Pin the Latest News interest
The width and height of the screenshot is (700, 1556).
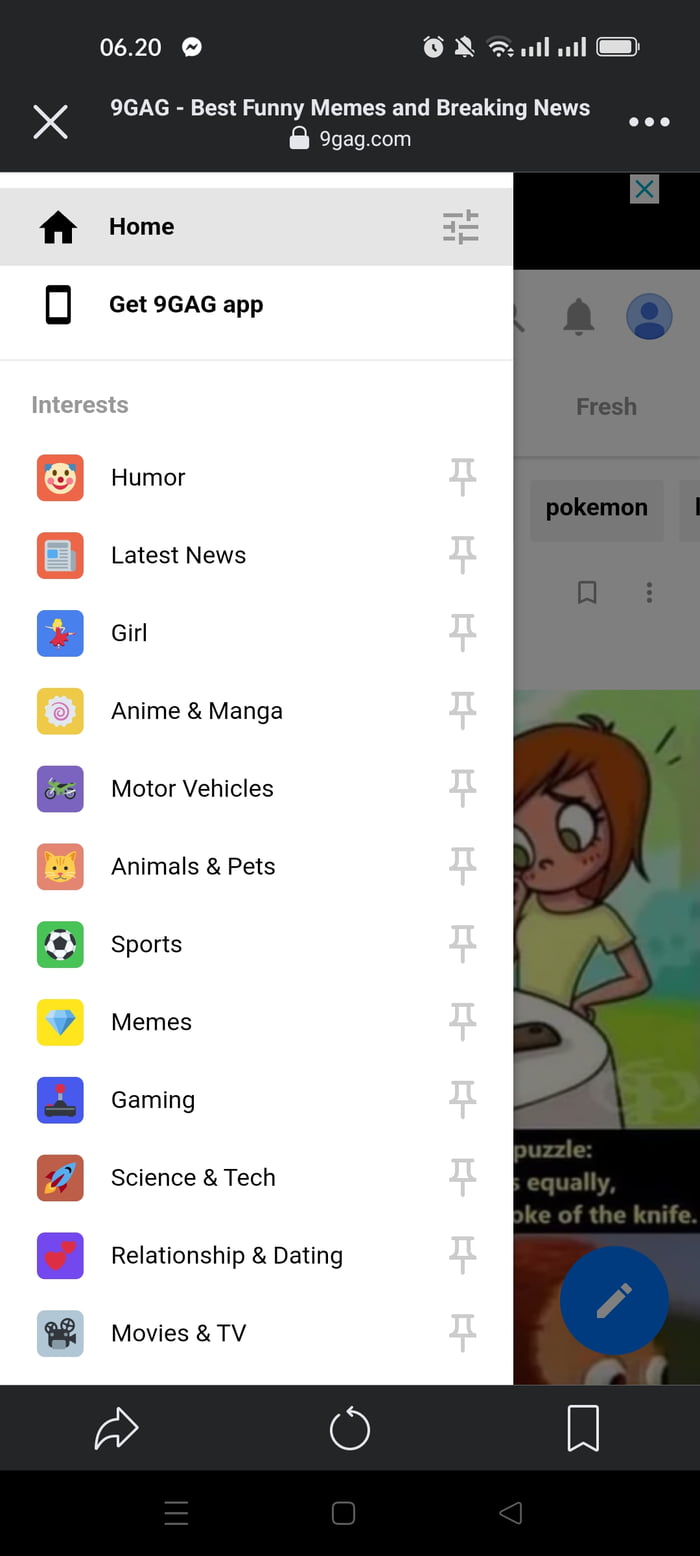pos(462,555)
